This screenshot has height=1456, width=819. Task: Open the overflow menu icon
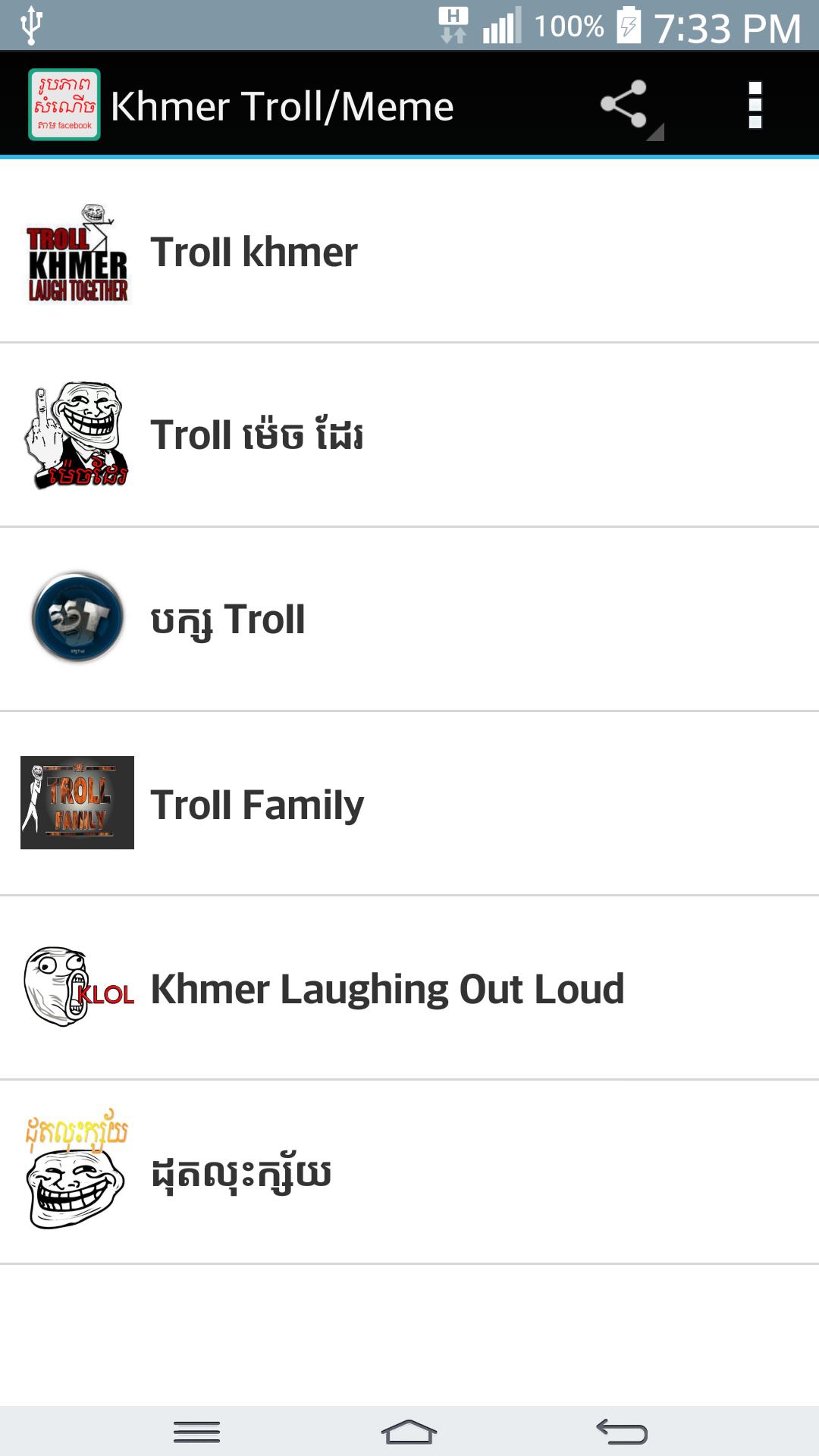coord(756,106)
